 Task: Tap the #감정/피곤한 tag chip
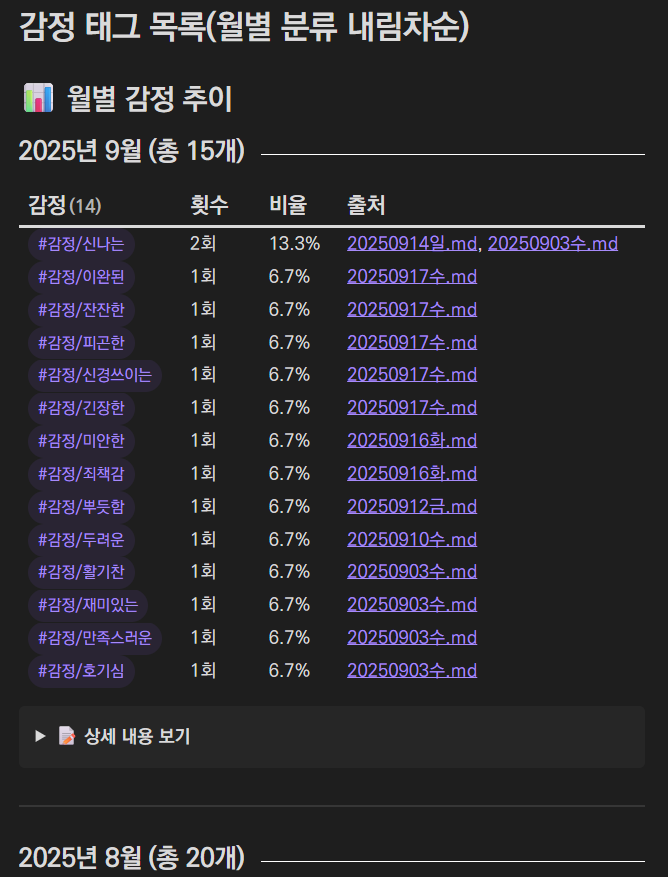(81, 342)
